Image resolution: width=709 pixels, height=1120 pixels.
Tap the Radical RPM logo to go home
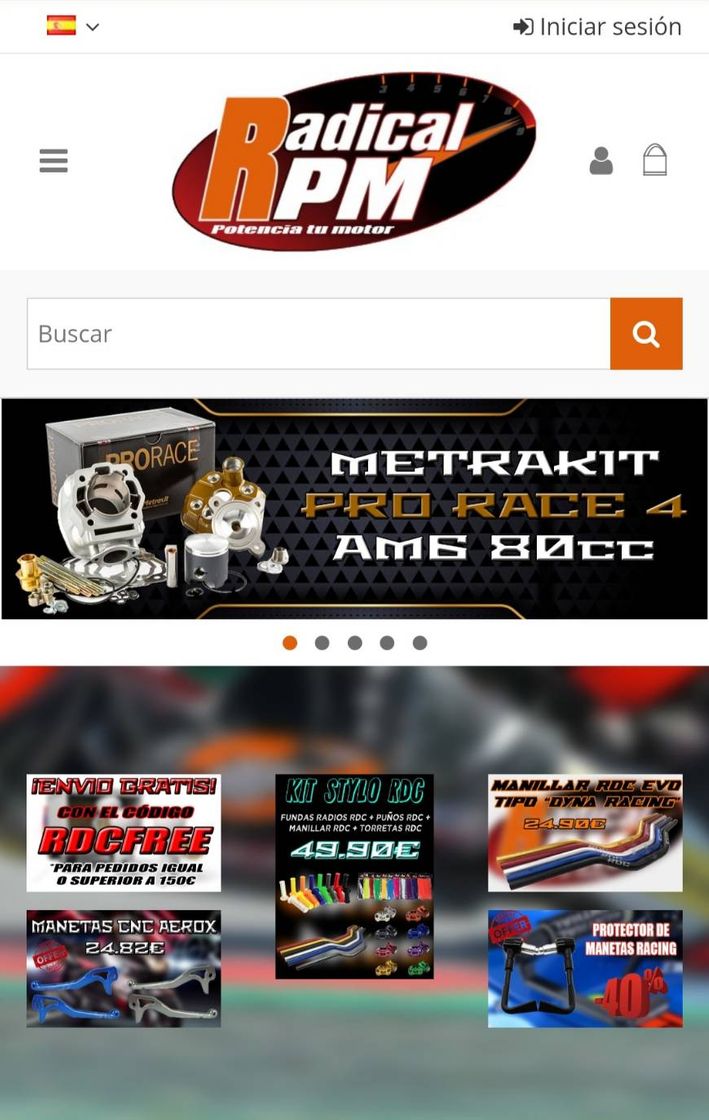(x=354, y=160)
